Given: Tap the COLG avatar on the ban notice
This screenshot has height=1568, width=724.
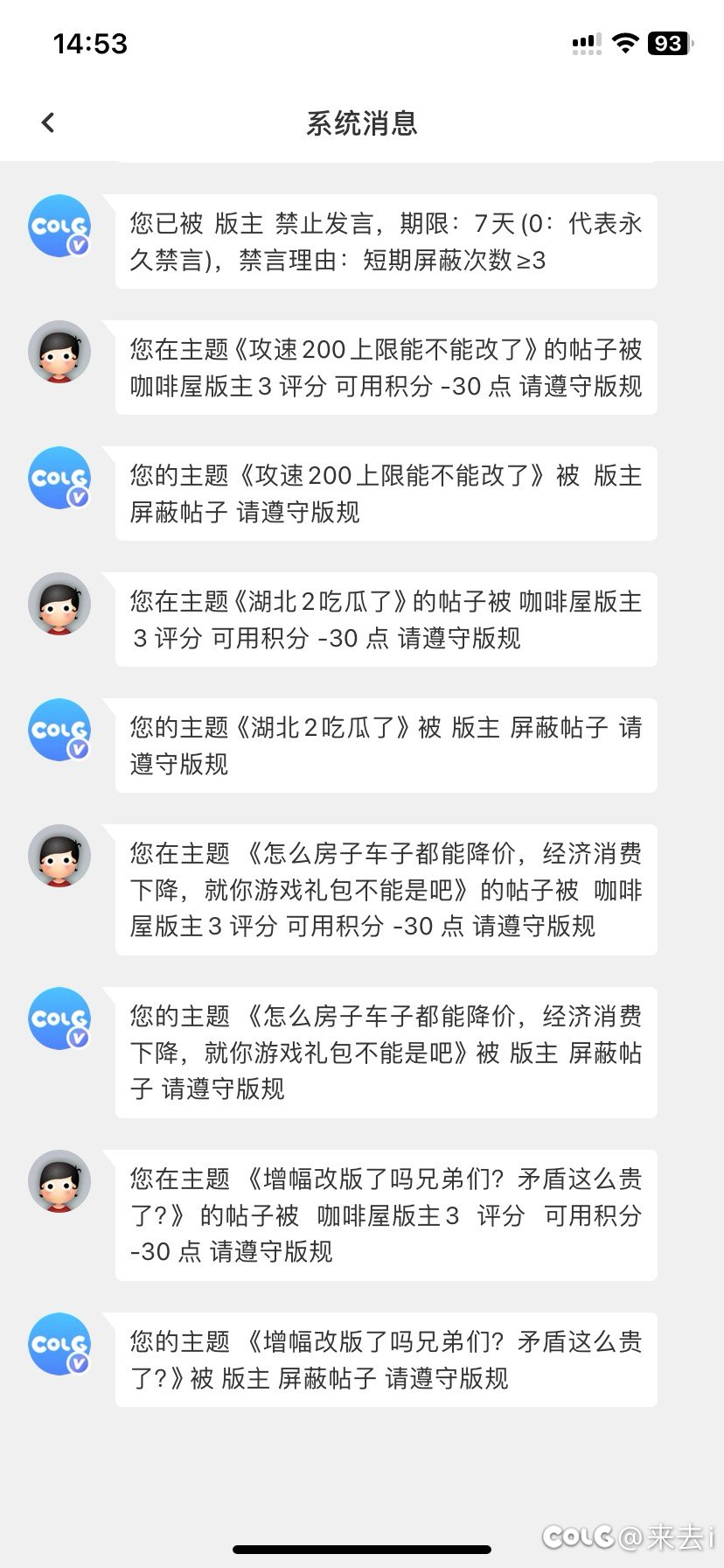Looking at the screenshot, I should tap(59, 226).
